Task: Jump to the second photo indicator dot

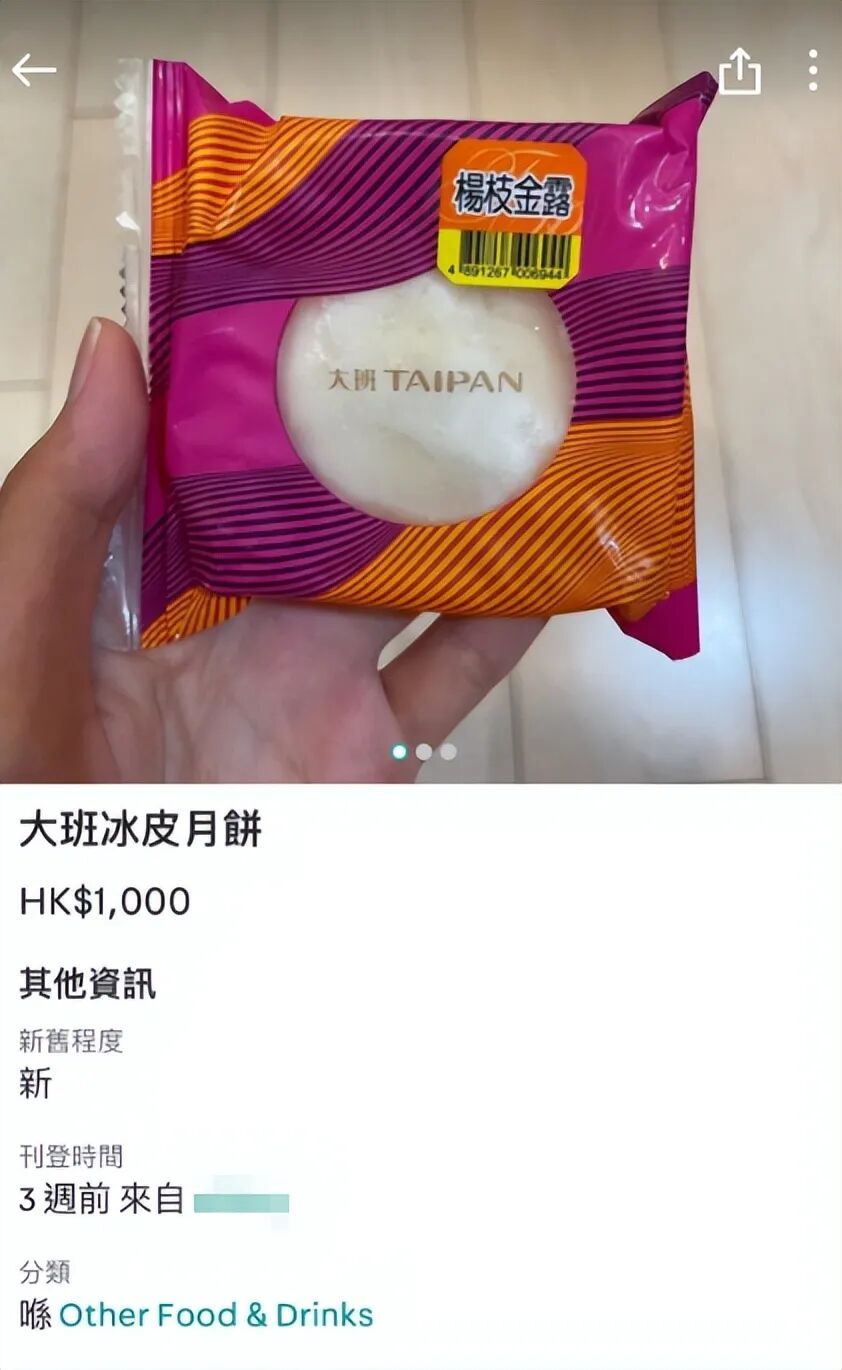Action: [x=424, y=751]
